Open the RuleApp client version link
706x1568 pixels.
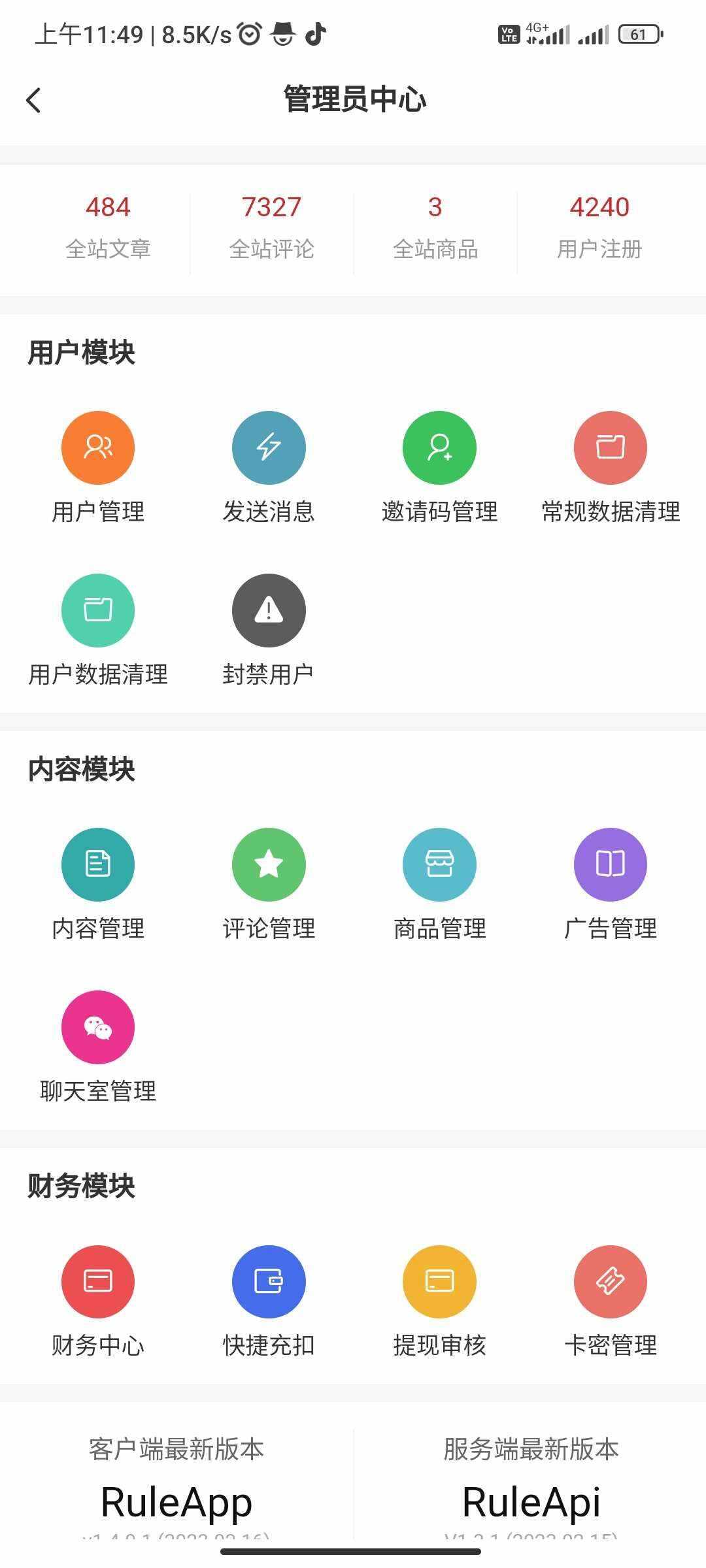(176, 1502)
